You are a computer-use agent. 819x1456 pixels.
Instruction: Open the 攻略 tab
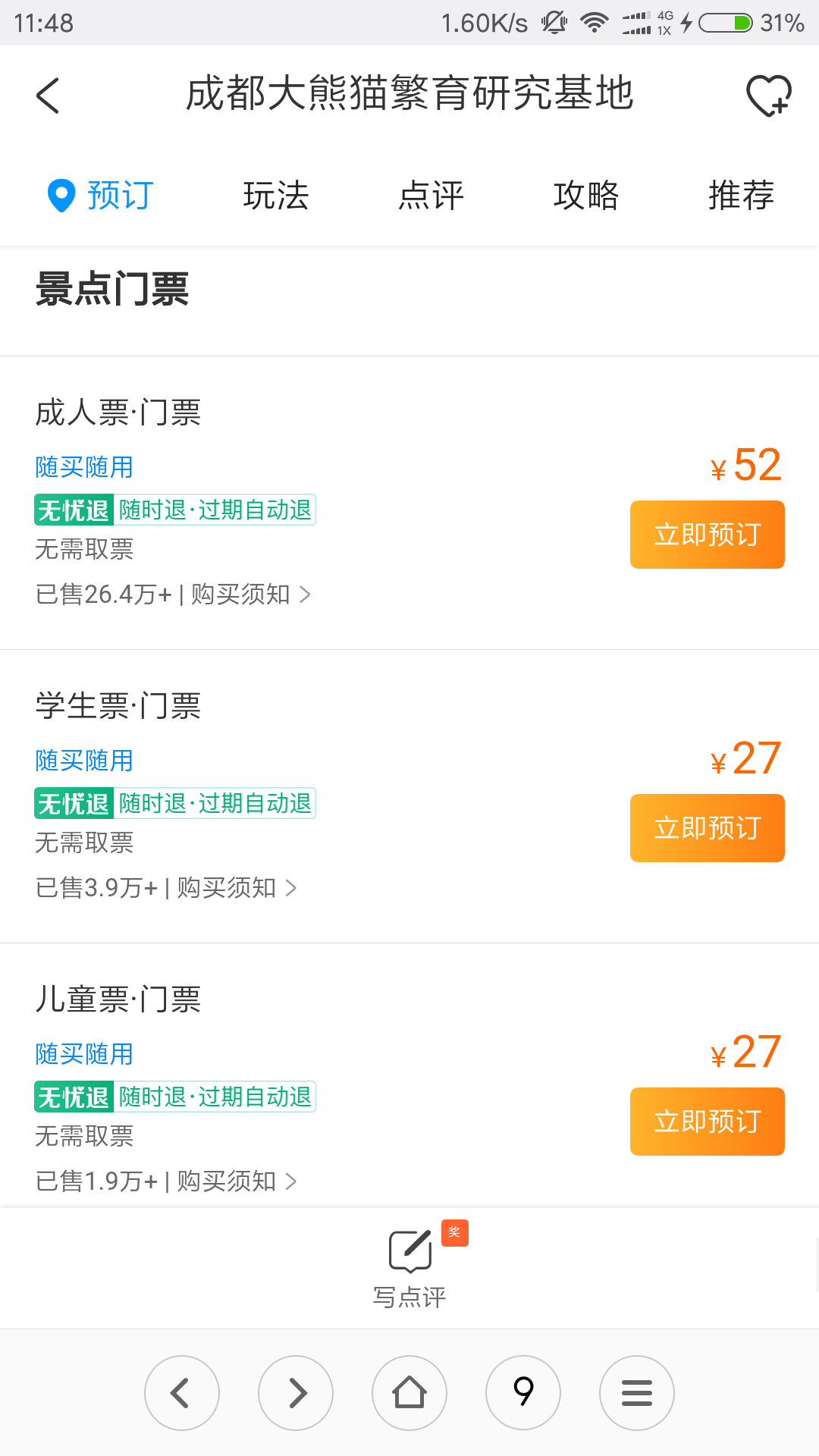586,196
